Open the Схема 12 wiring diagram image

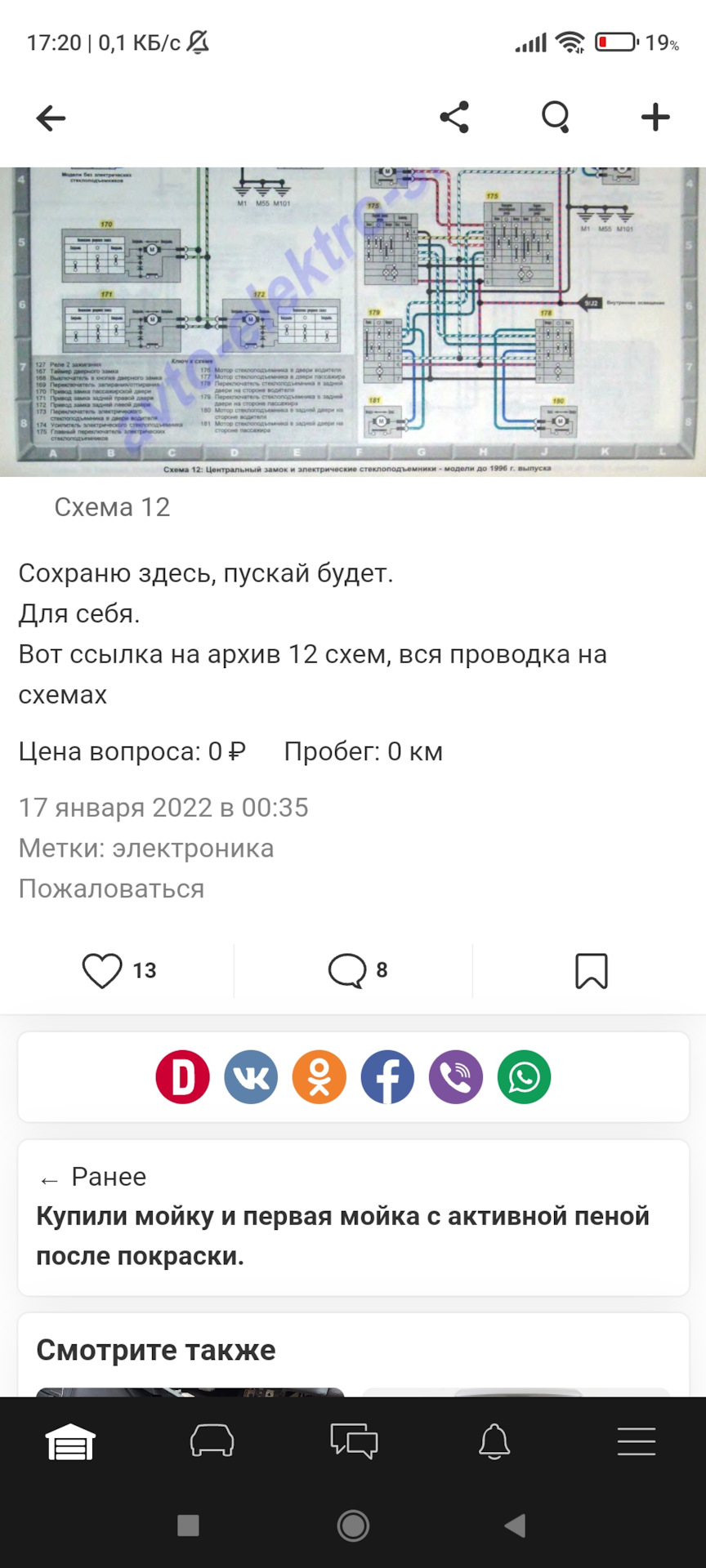point(353,322)
